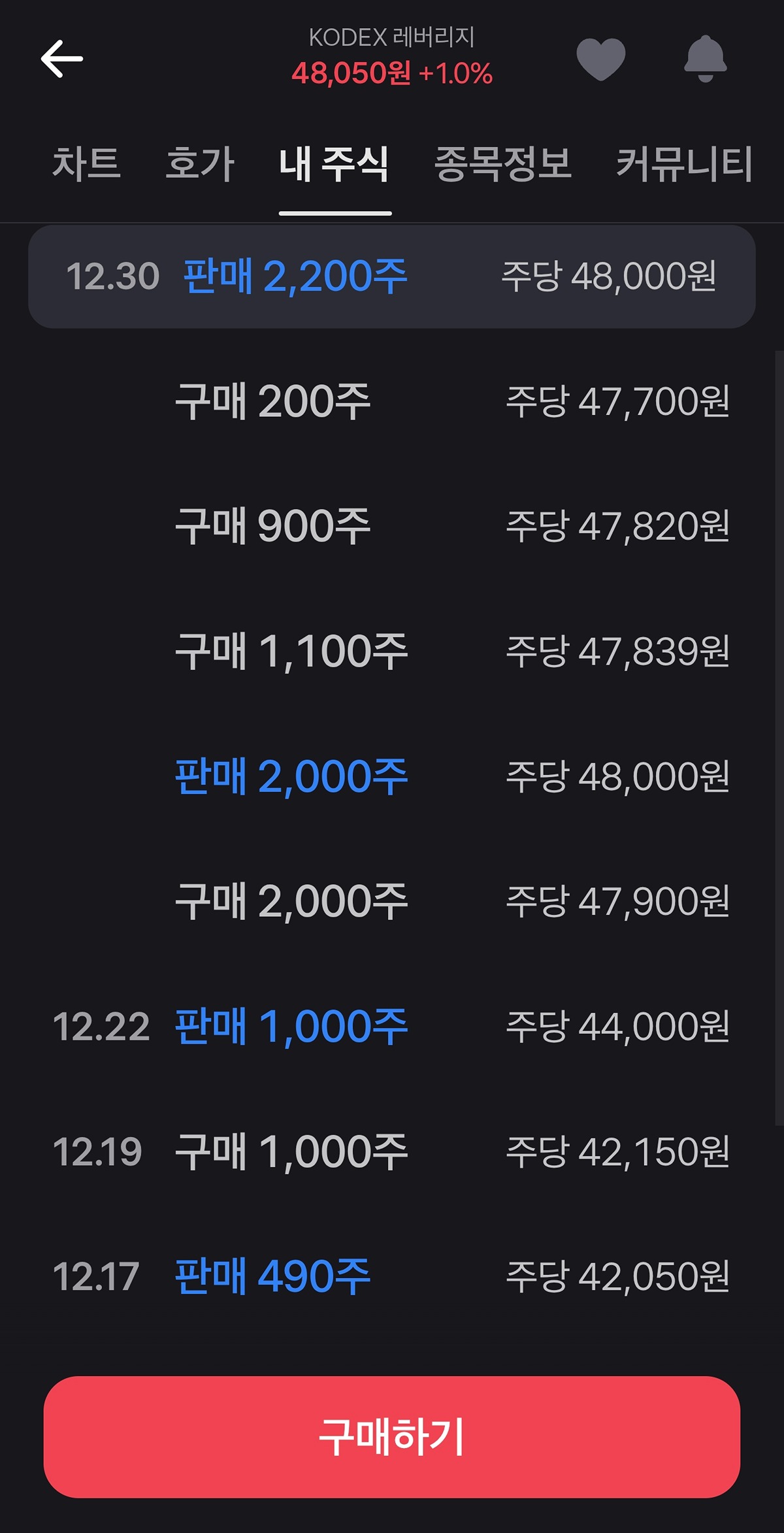
Task: Tap the 12.19 구매 1,000주 entry
Action: [x=392, y=1152]
